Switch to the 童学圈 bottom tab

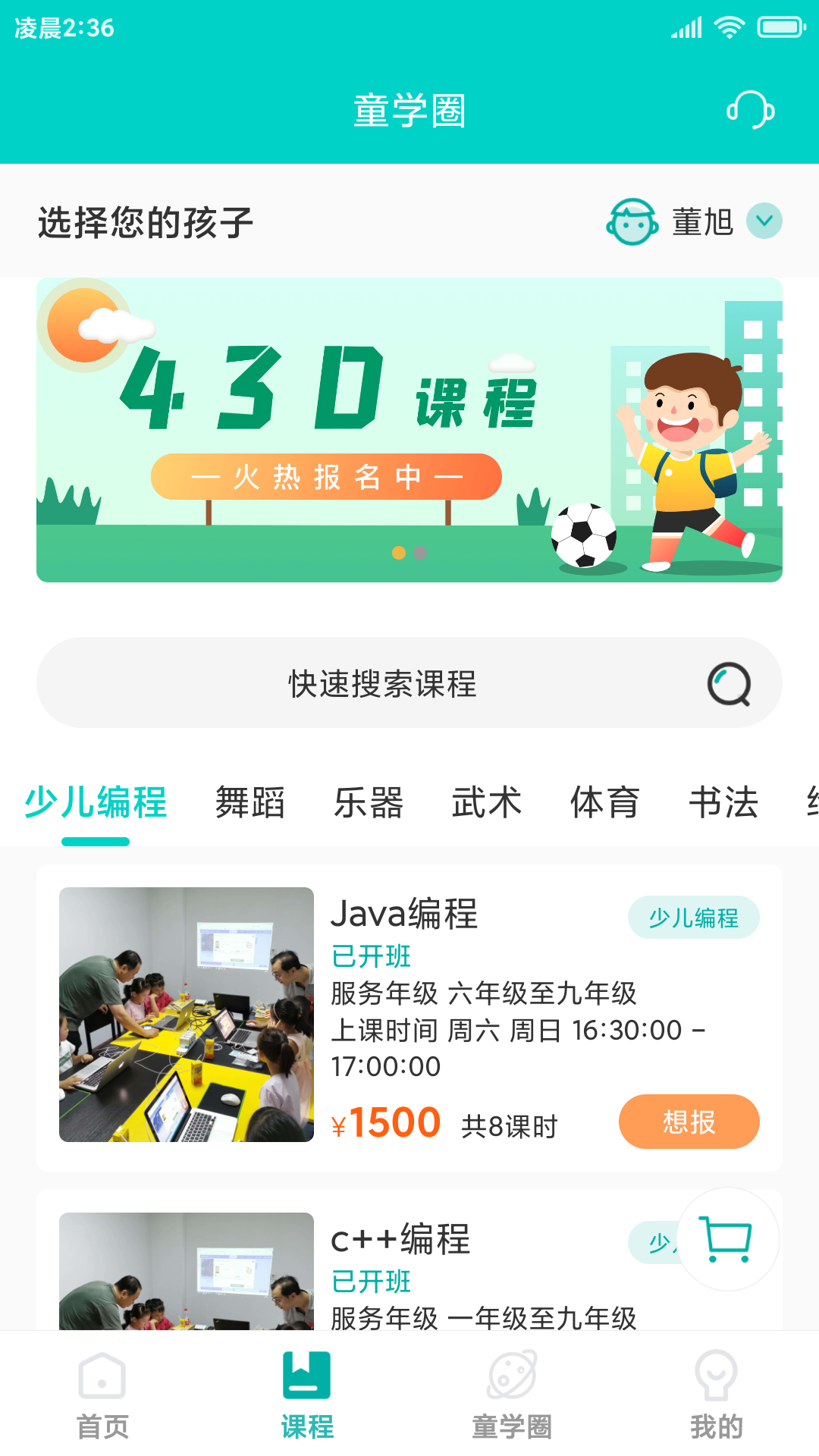(512, 1394)
